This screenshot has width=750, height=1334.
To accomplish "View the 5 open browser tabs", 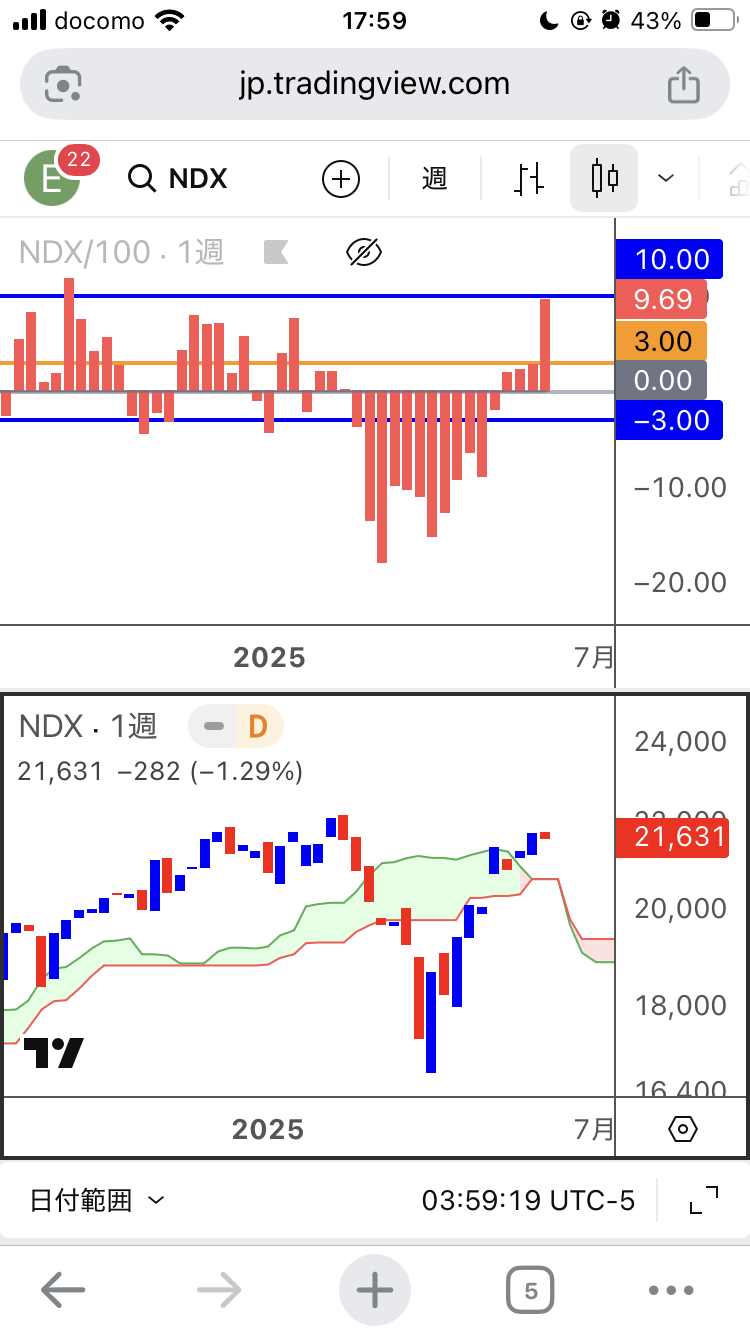I will 530,1290.
